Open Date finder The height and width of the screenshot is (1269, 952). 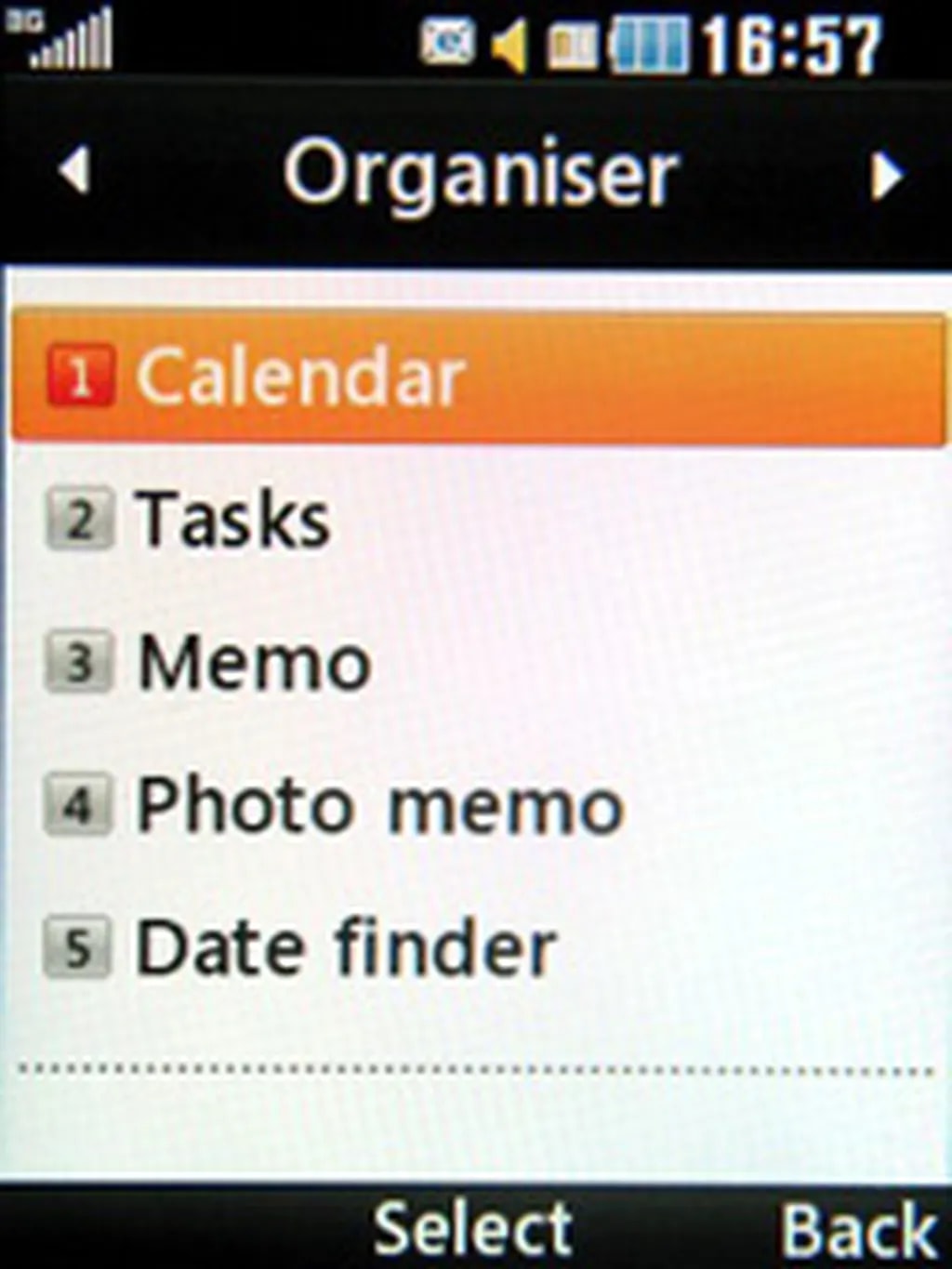346,948
